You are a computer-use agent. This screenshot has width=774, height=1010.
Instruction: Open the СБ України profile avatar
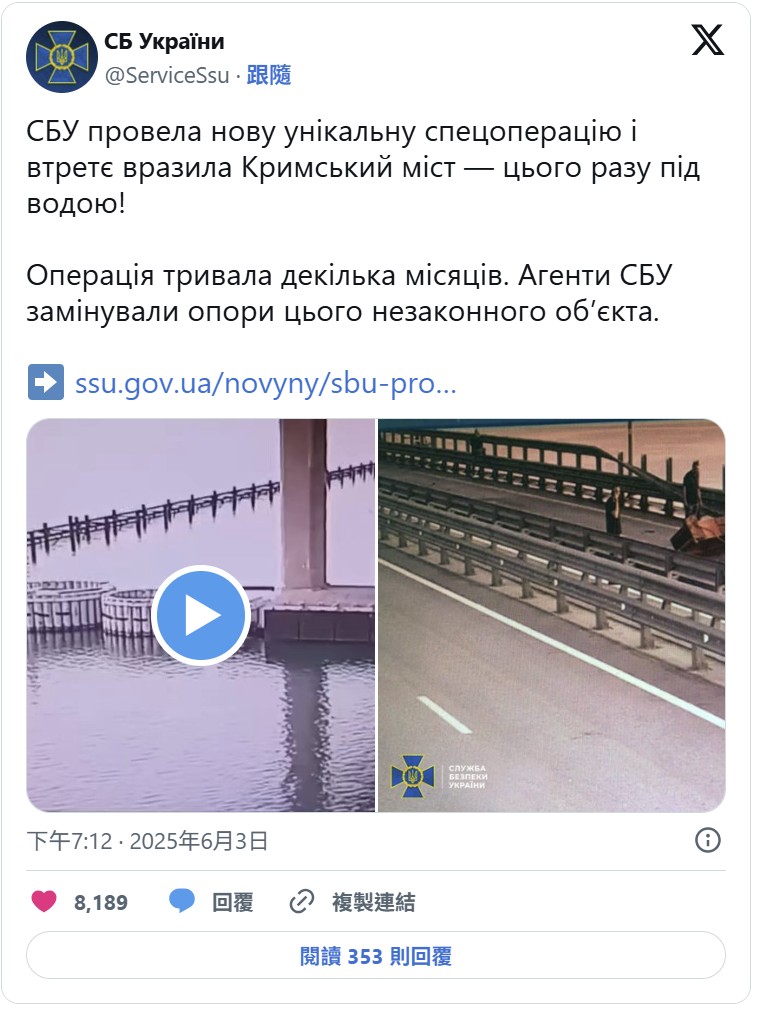point(60,56)
